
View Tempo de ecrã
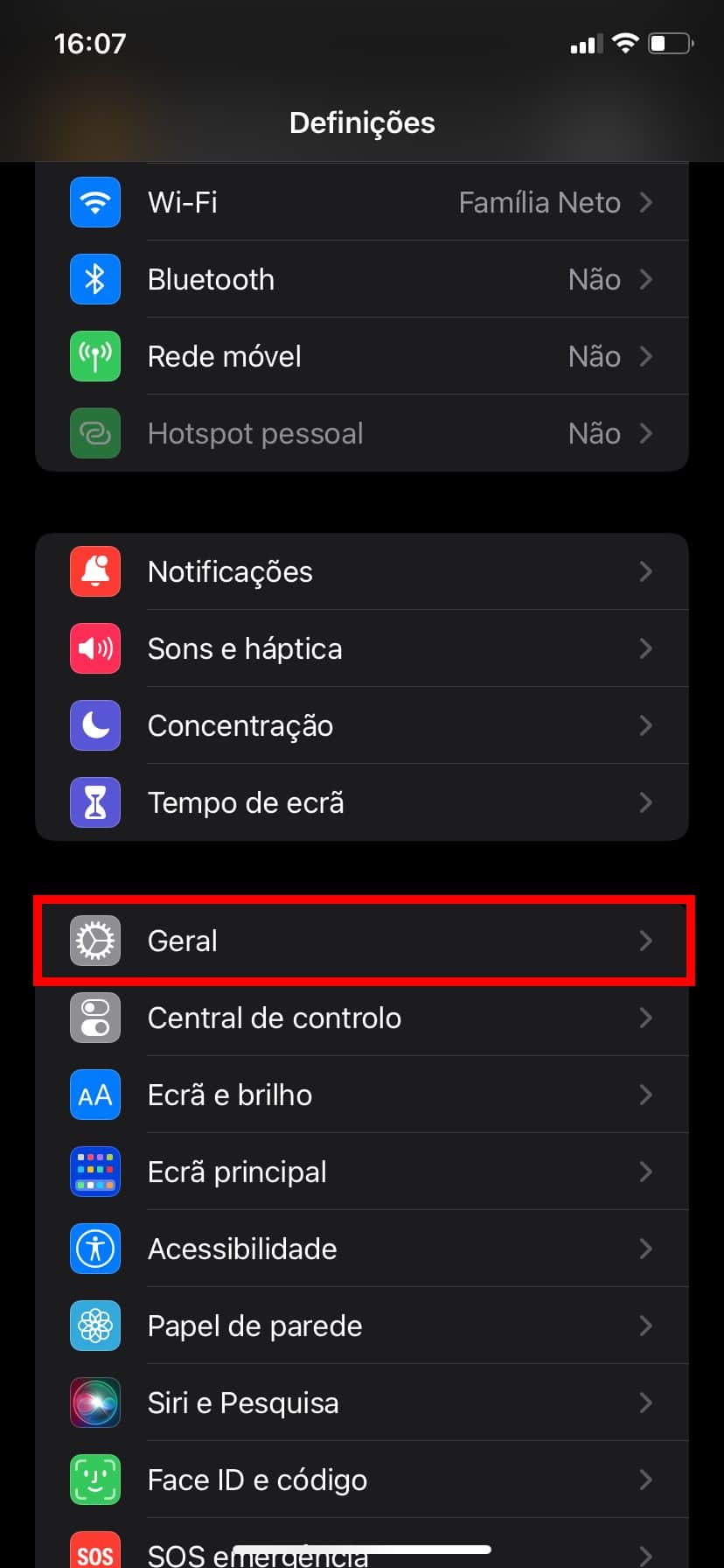tap(362, 802)
